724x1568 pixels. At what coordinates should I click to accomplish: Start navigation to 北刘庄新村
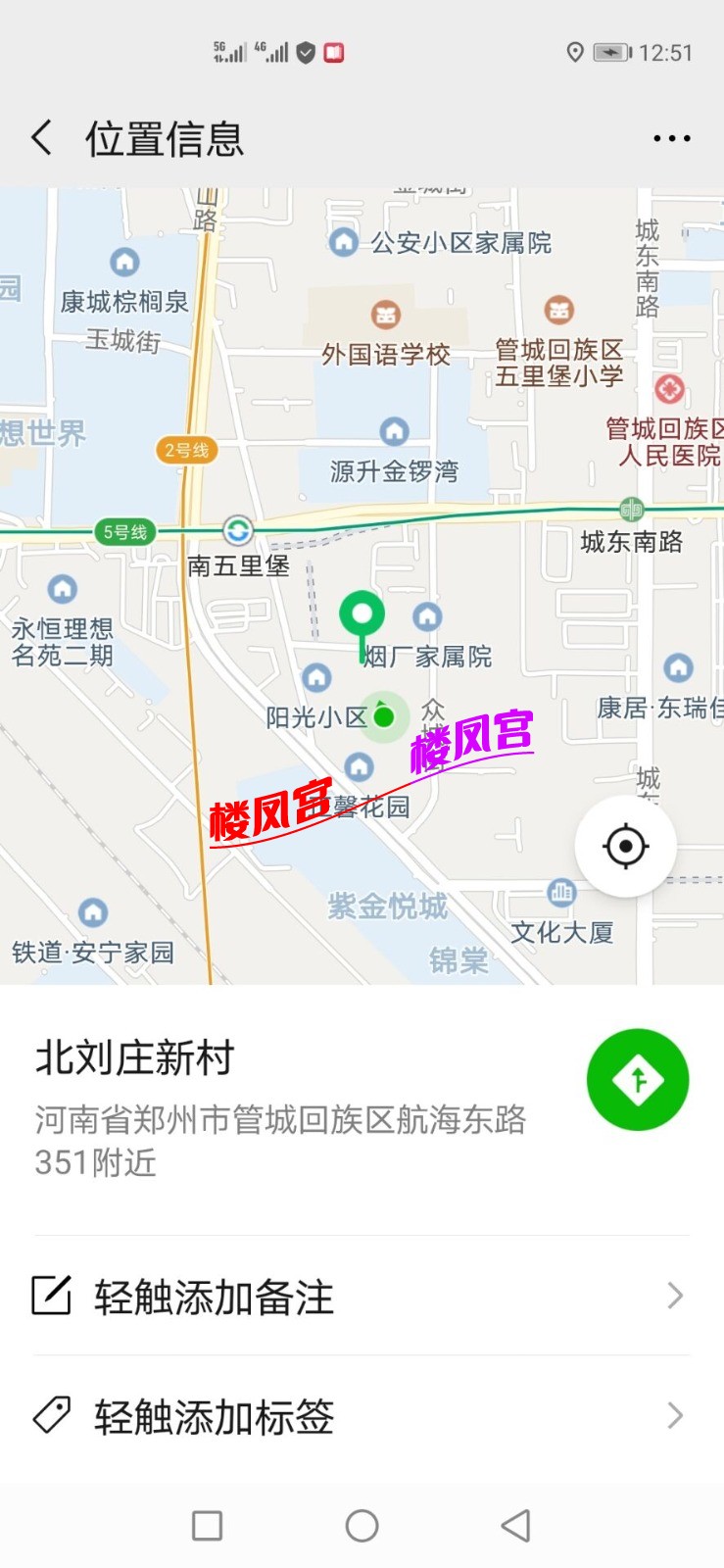pyautogui.click(x=638, y=1079)
